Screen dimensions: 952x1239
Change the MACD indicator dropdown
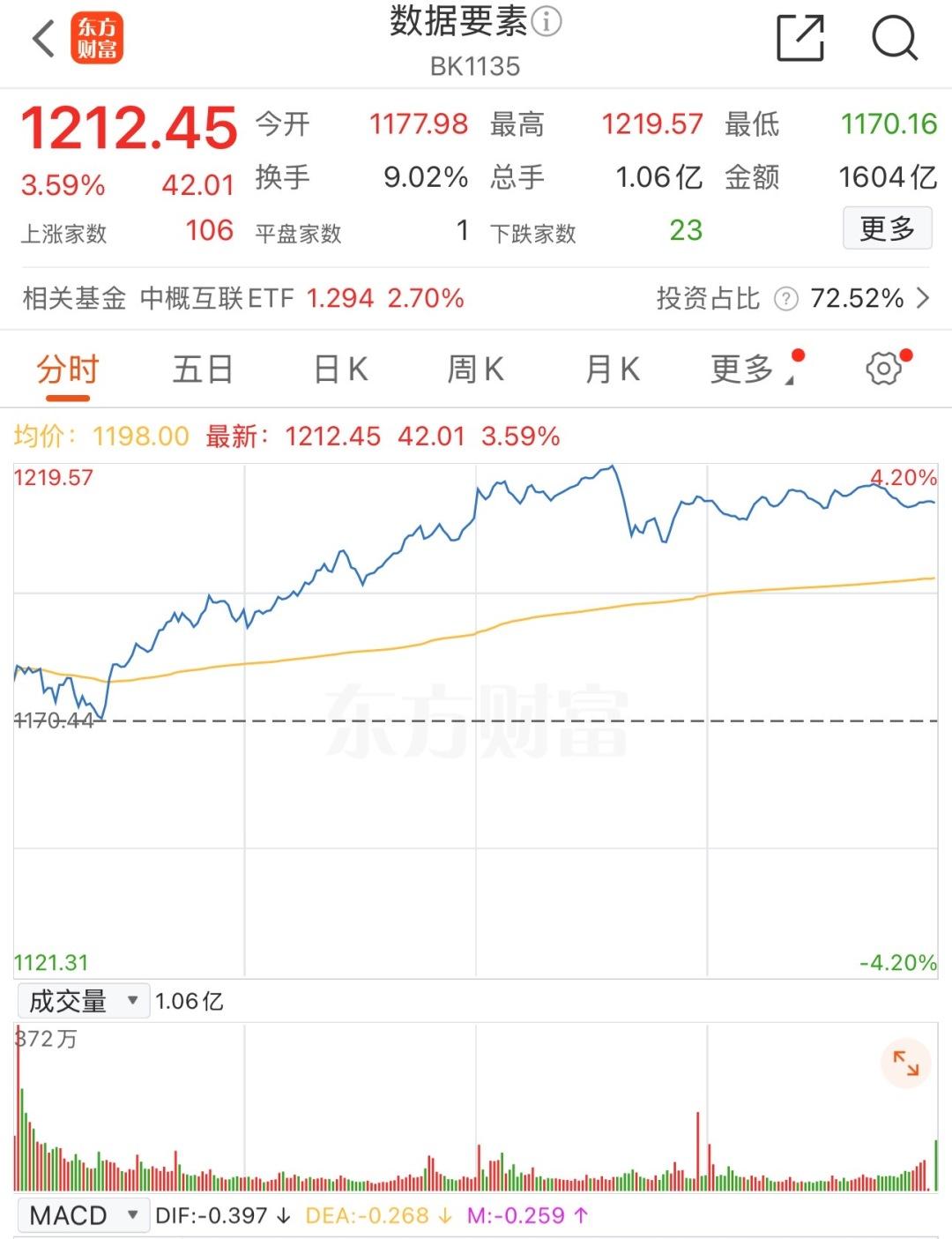(x=84, y=1215)
